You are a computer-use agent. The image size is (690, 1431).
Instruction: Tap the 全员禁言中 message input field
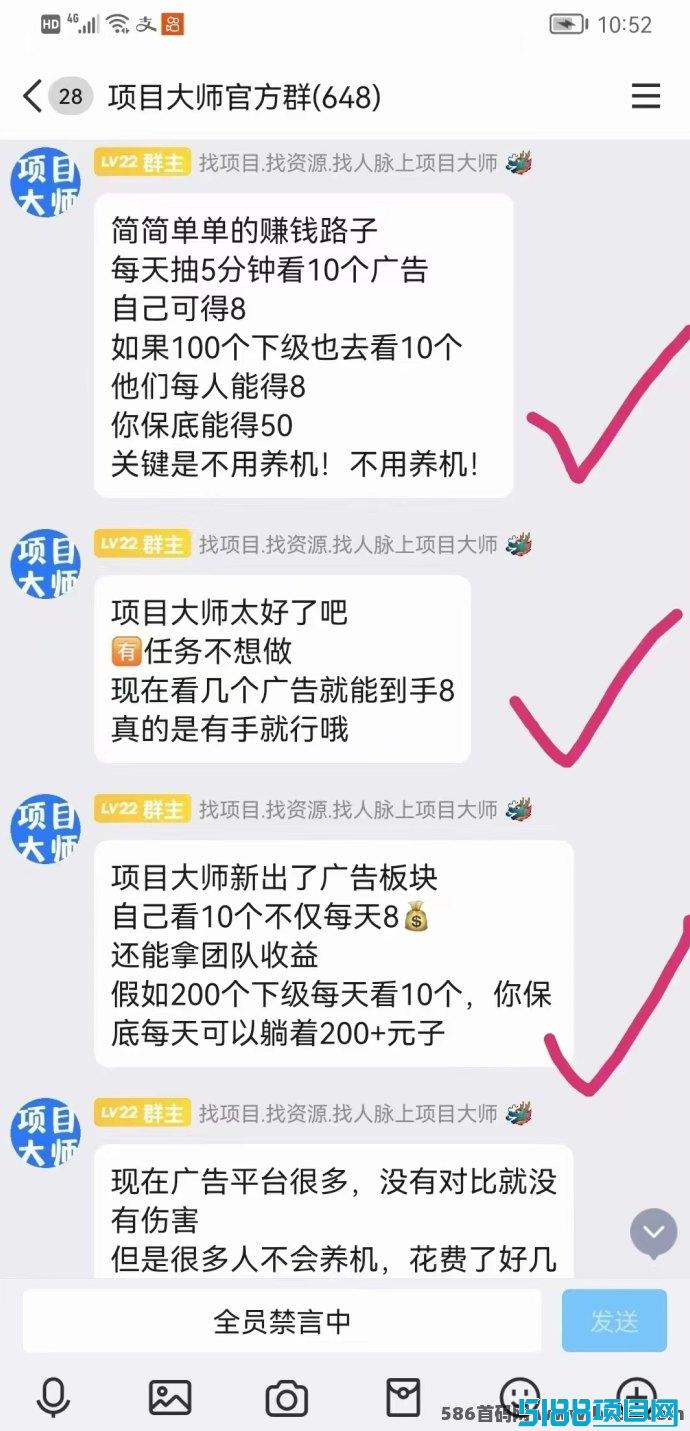[282, 1320]
